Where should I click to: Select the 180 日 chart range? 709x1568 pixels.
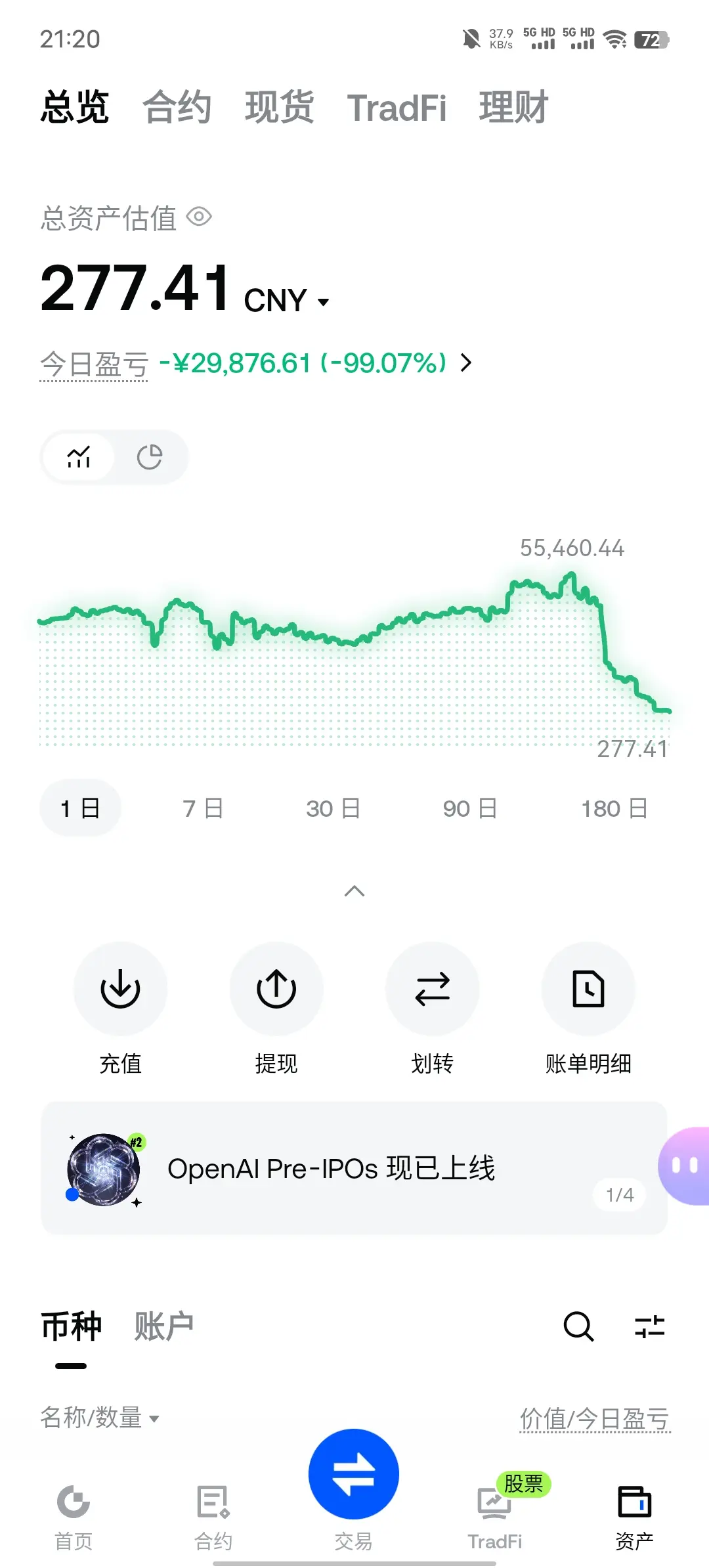(614, 808)
